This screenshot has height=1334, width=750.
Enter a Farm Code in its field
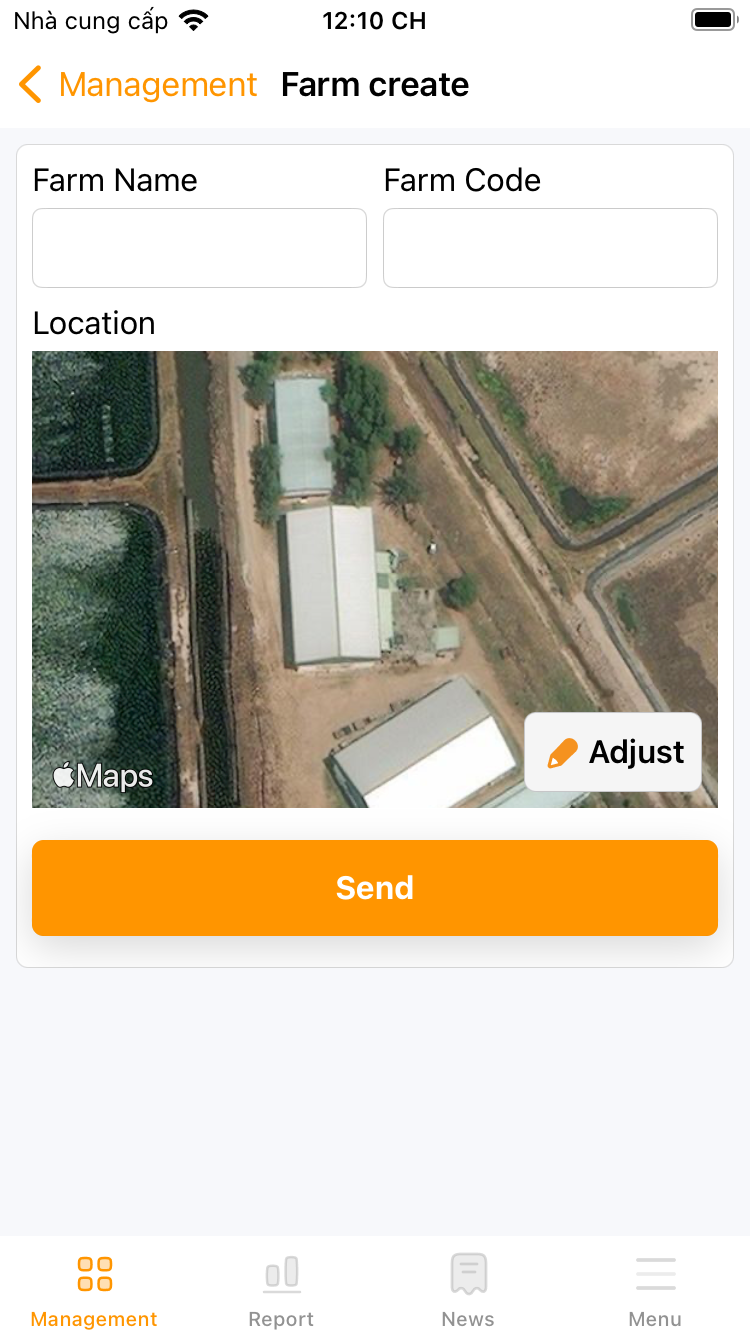[550, 248]
